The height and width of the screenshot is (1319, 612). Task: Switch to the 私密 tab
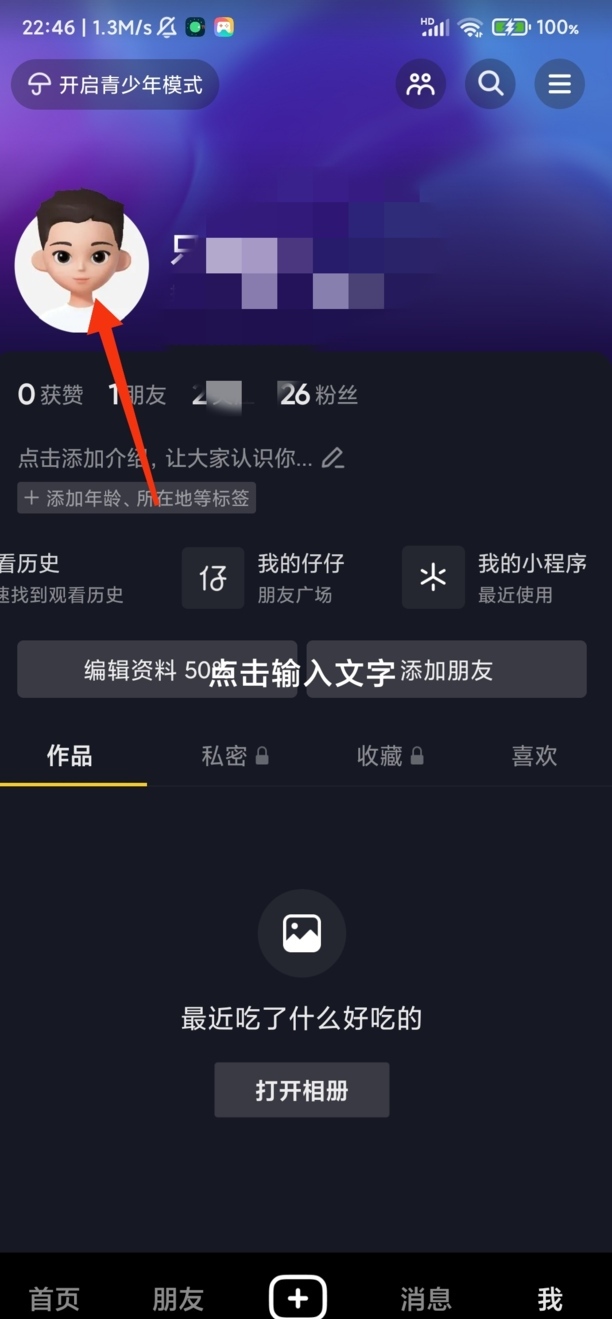tap(234, 756)
